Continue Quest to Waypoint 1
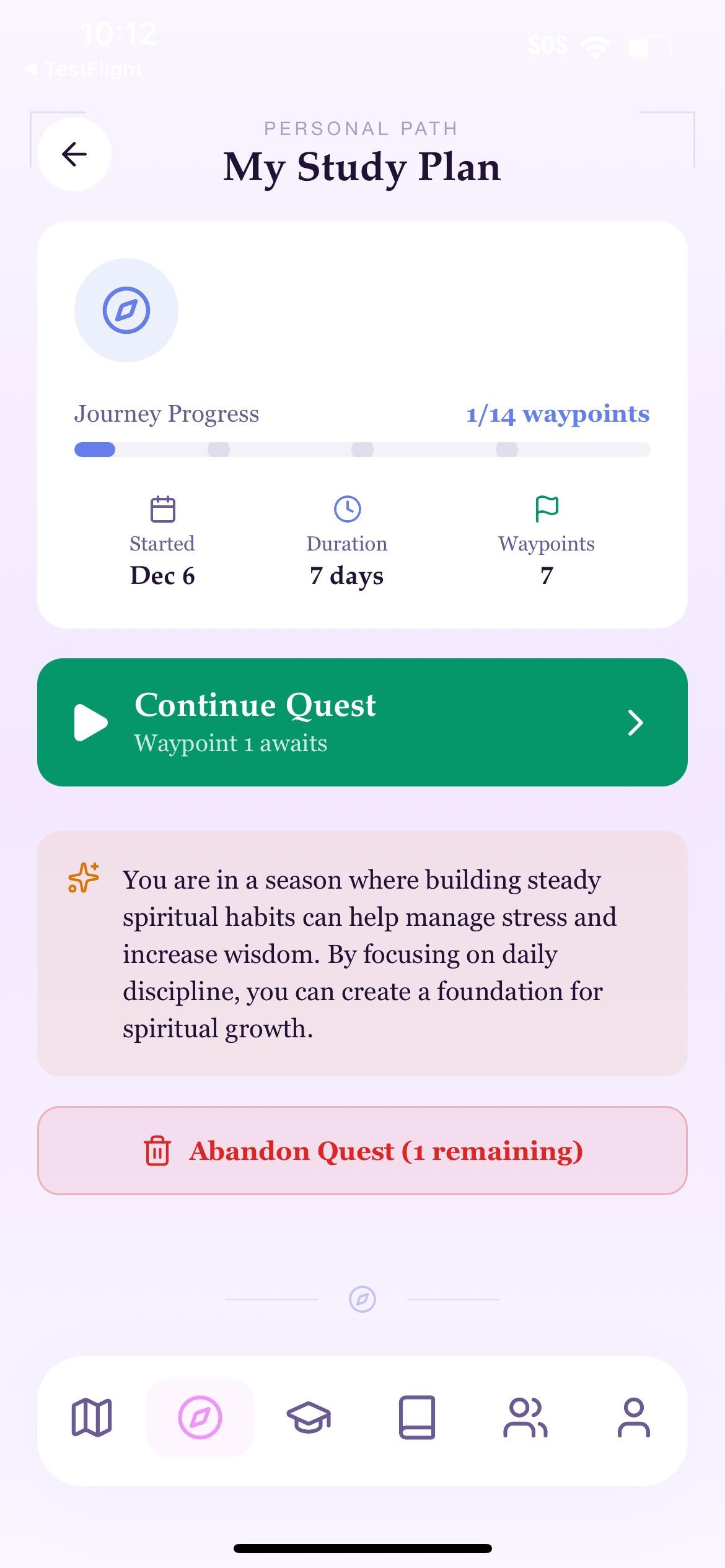Viewport: 725px width, 1568px height. [x=362, y=722]
